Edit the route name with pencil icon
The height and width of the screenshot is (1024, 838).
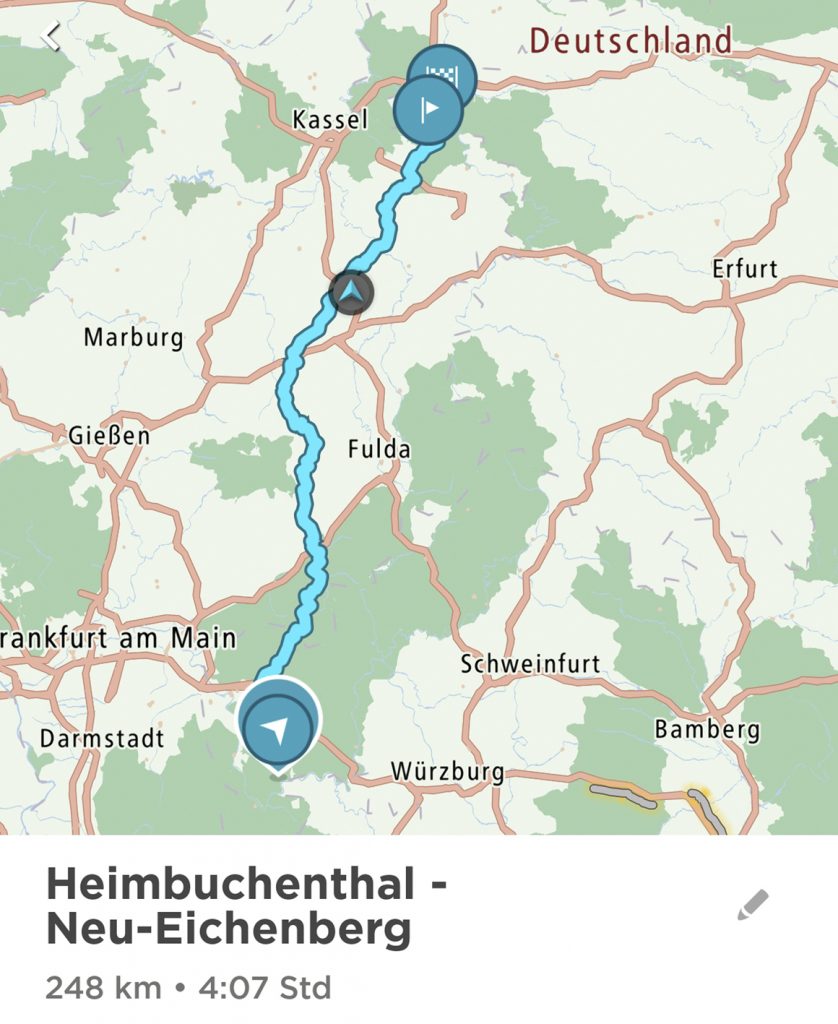coord(753,904)
